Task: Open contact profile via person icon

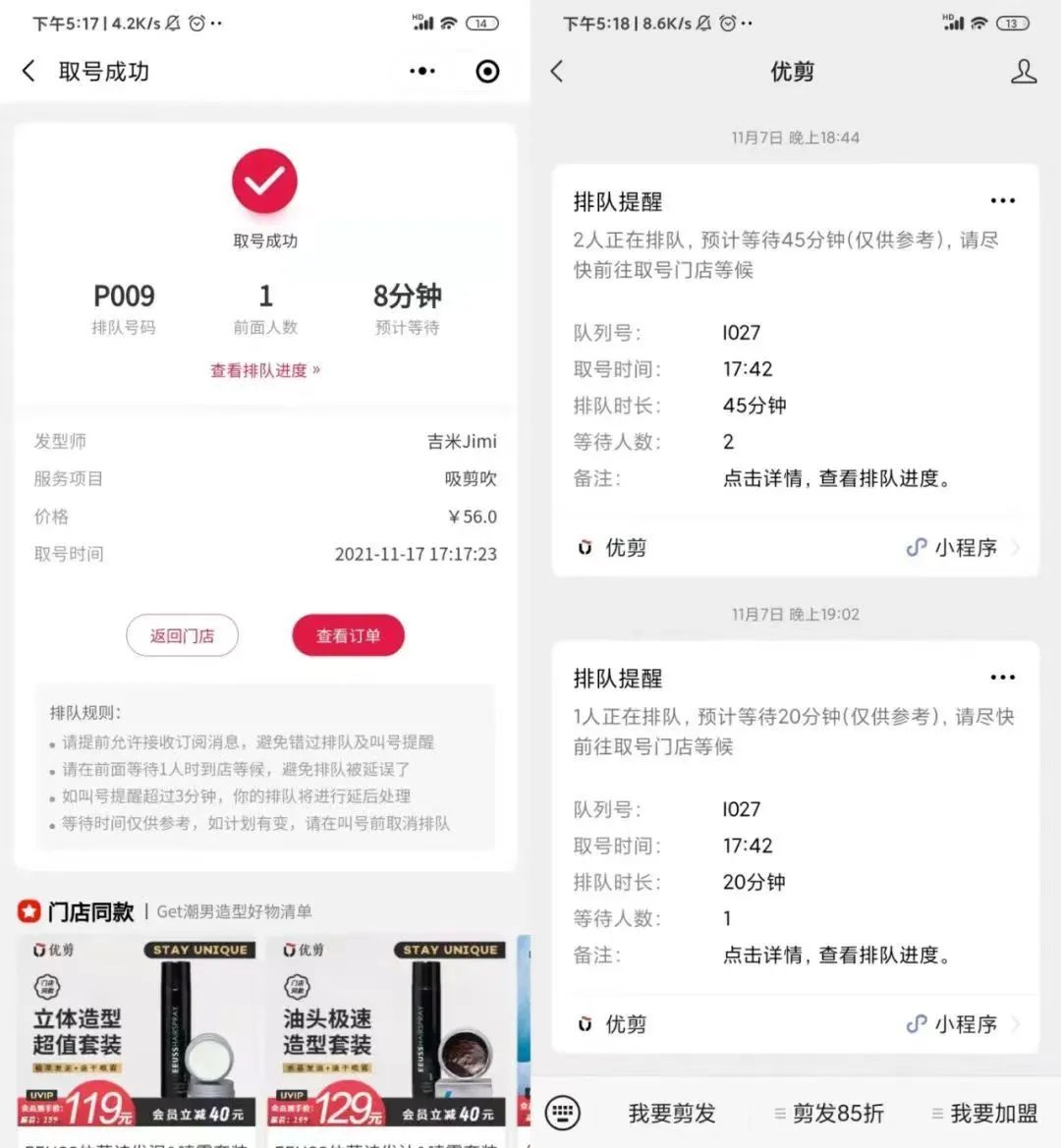Action: [x=1025, y=71]
